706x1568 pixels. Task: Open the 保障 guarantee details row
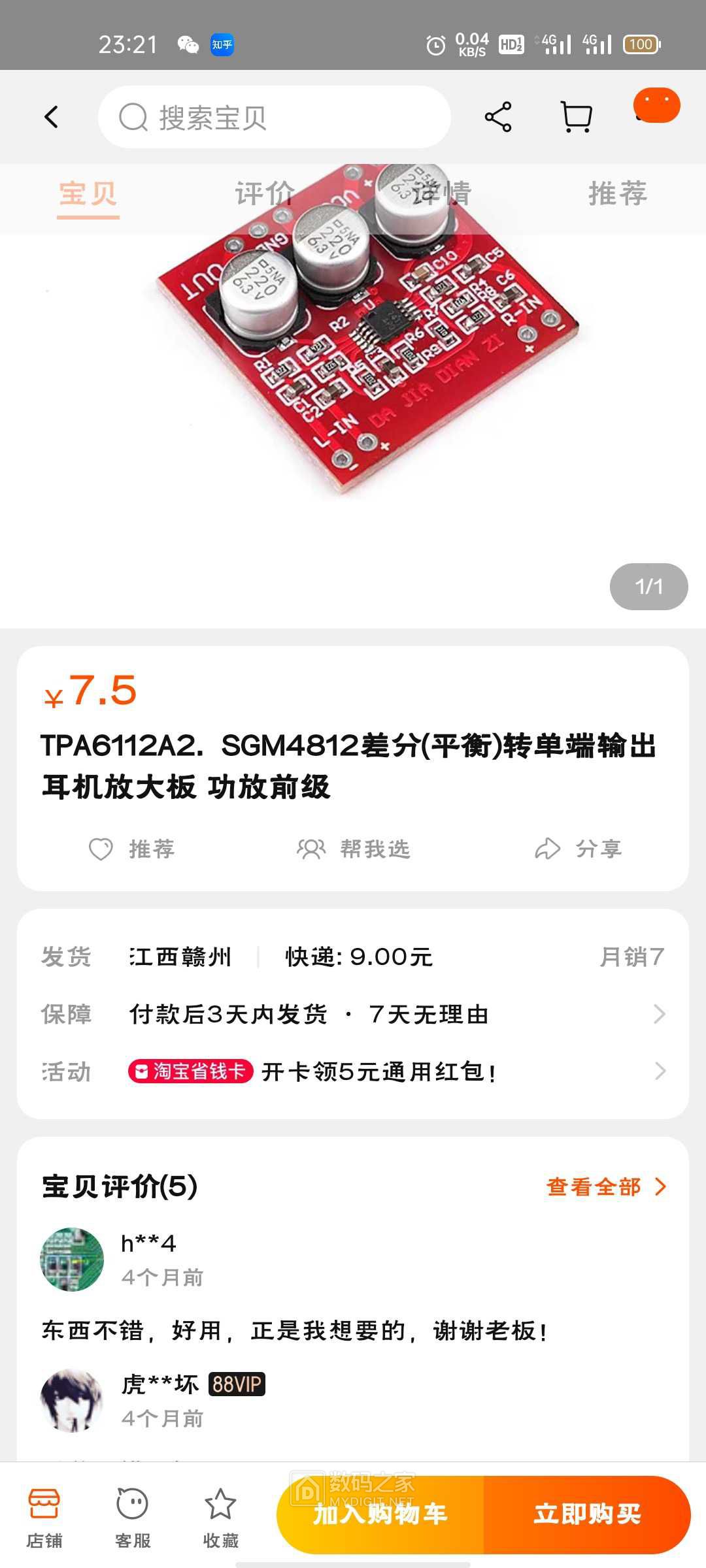point(353,1014)
